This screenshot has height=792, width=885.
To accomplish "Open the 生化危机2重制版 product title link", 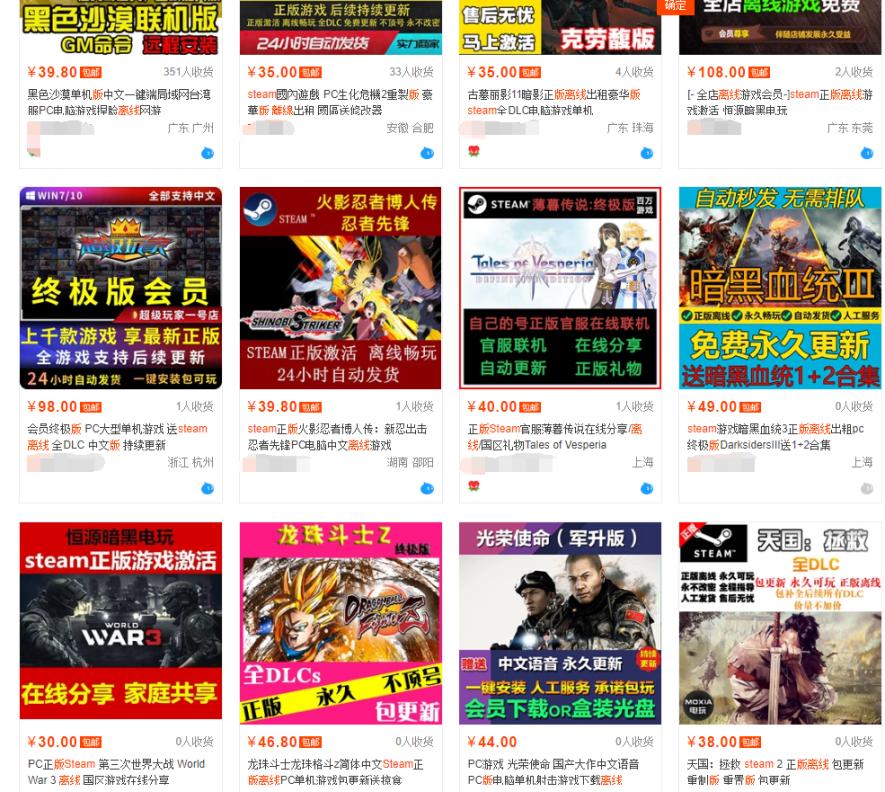I will (x=340, y=102).
